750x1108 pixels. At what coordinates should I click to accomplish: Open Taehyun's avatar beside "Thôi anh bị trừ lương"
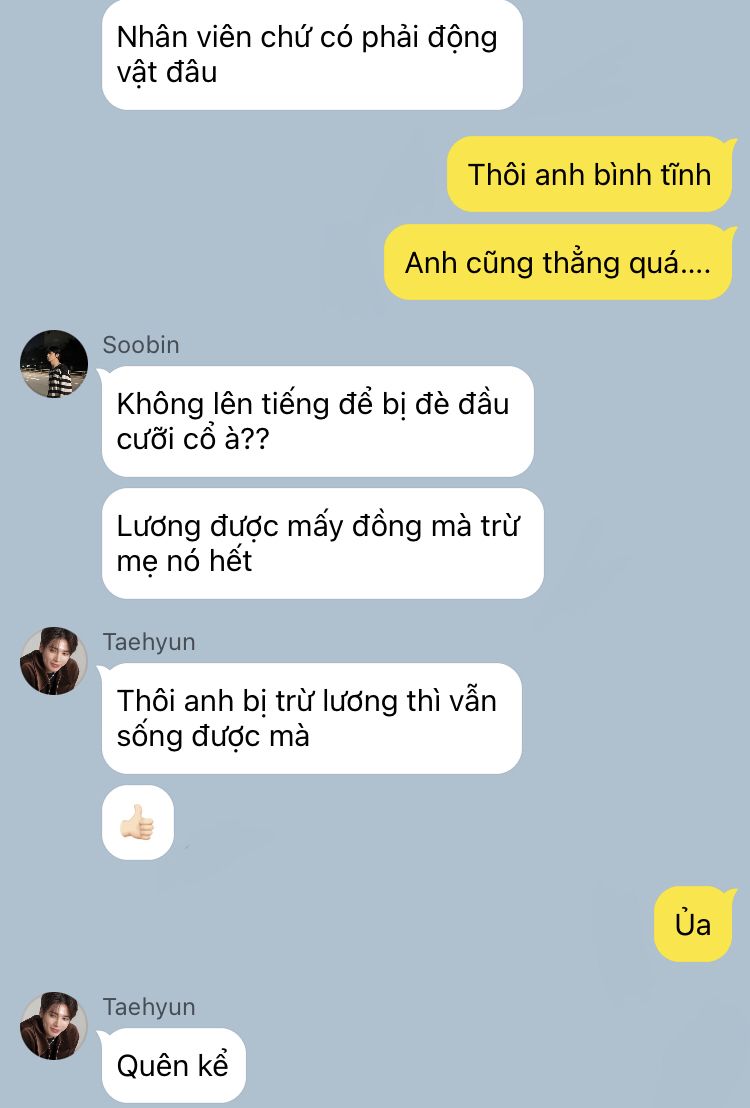[54, 661]
